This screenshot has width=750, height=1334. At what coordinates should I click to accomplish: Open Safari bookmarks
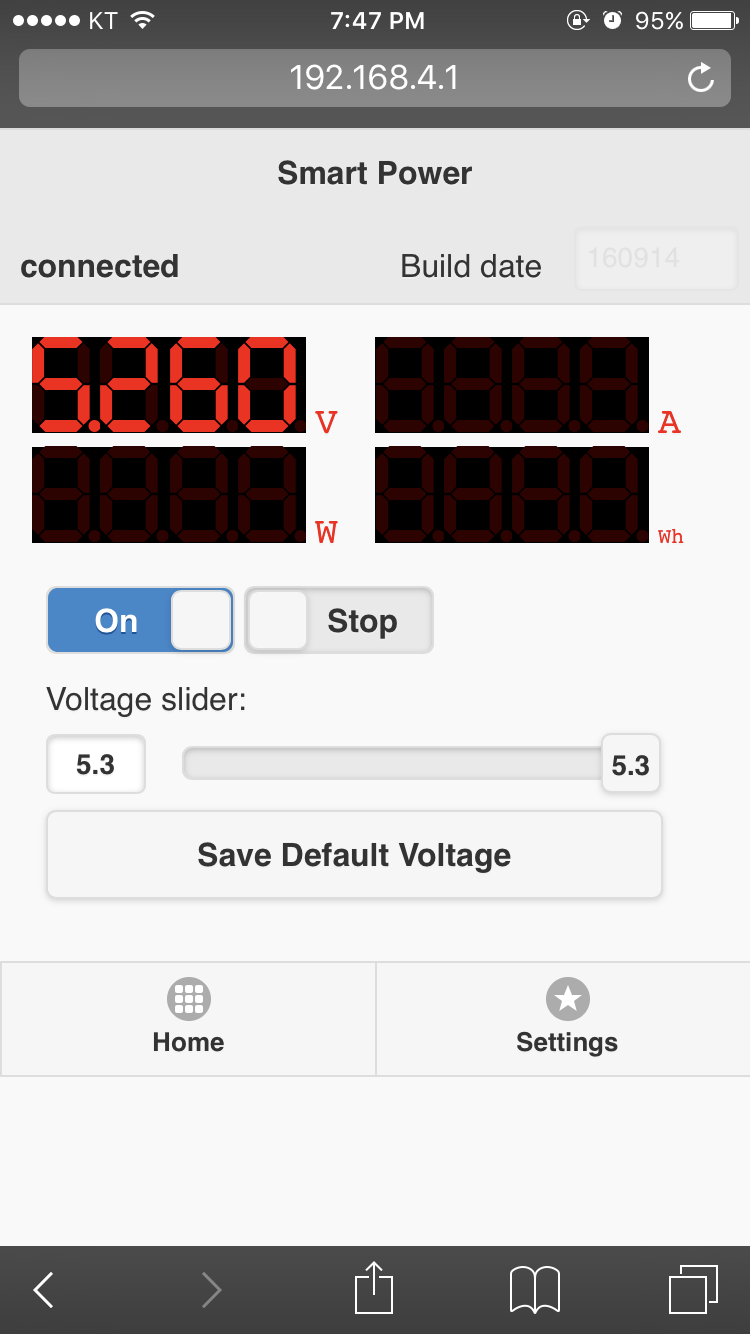point(534,1290)
